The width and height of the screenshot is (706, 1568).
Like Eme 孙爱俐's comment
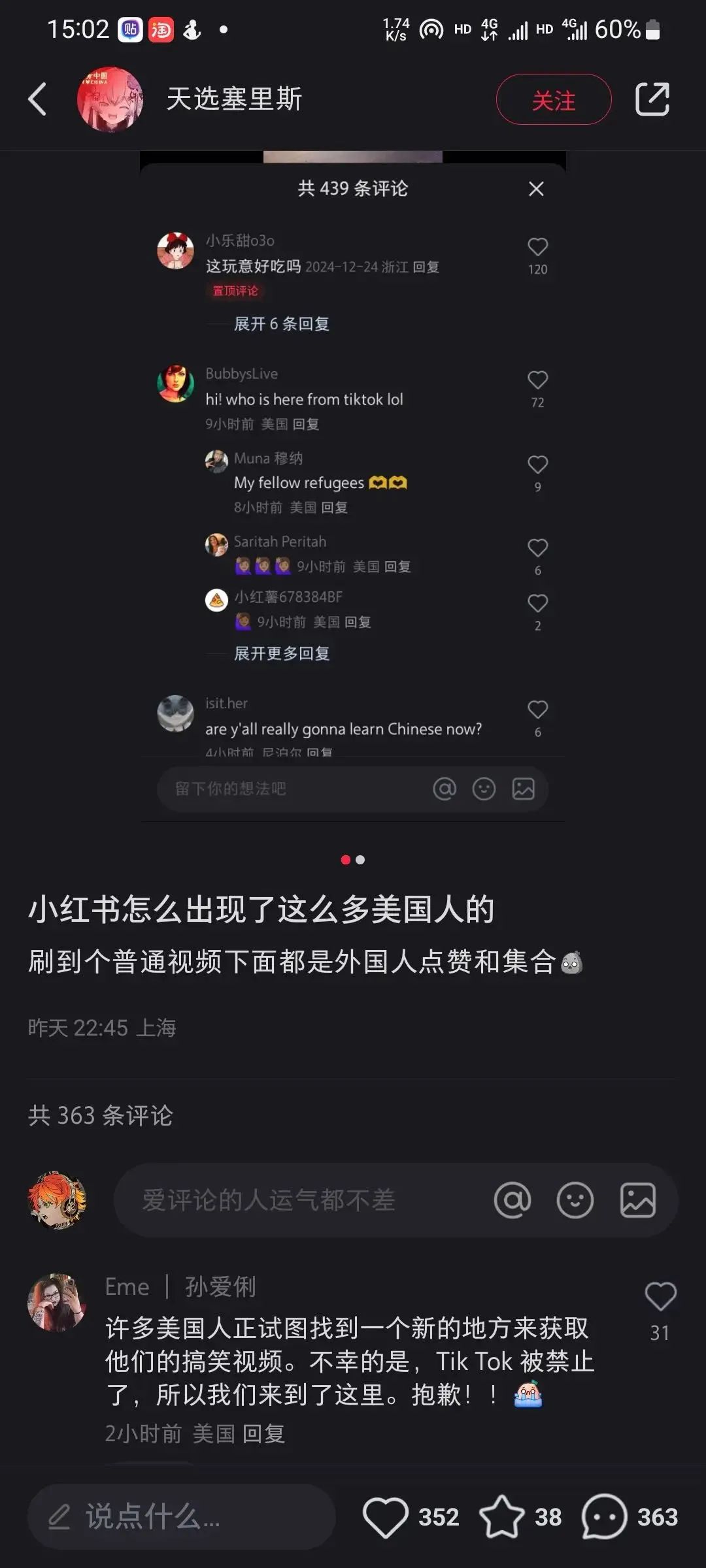[660, 1297]
